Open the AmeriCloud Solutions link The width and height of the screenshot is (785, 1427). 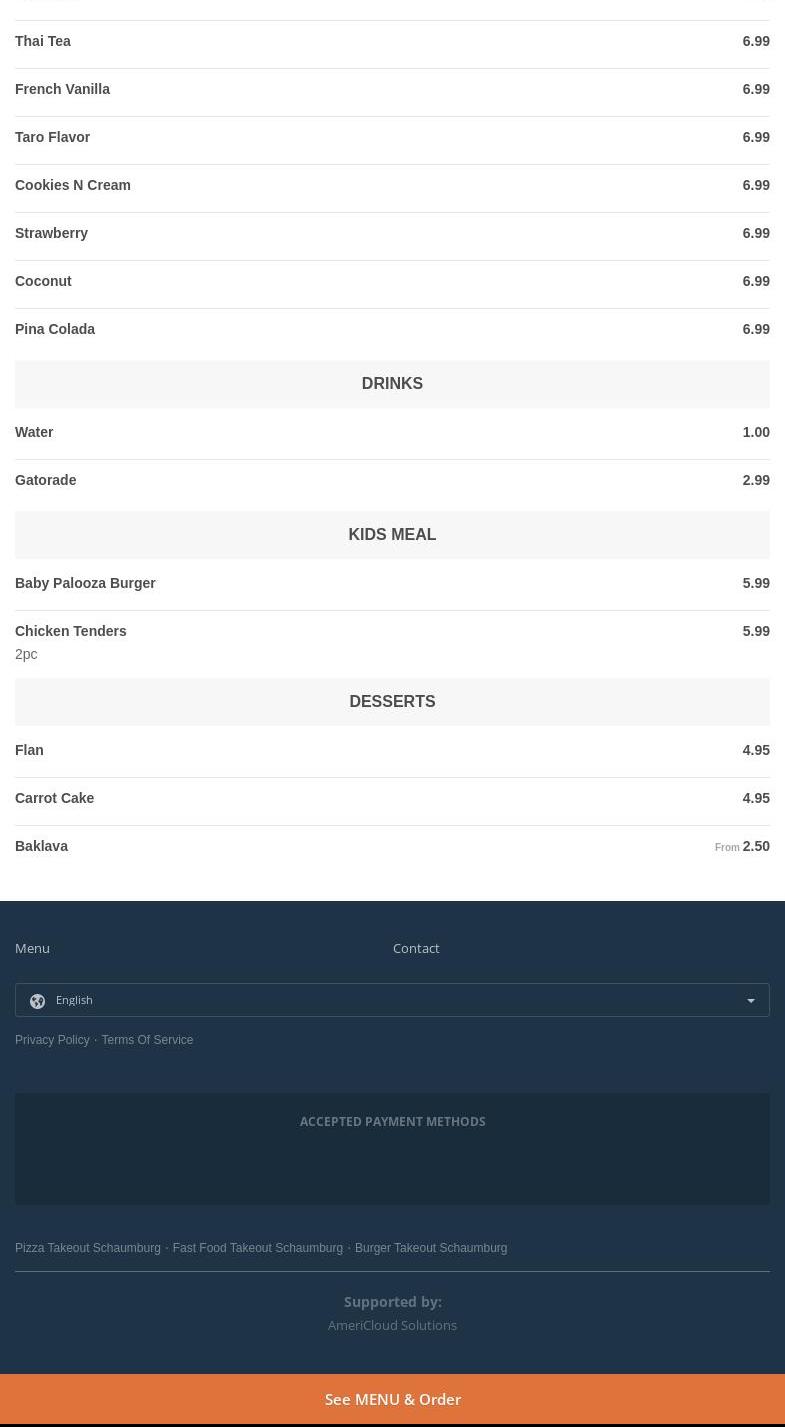pos(392,1325)
